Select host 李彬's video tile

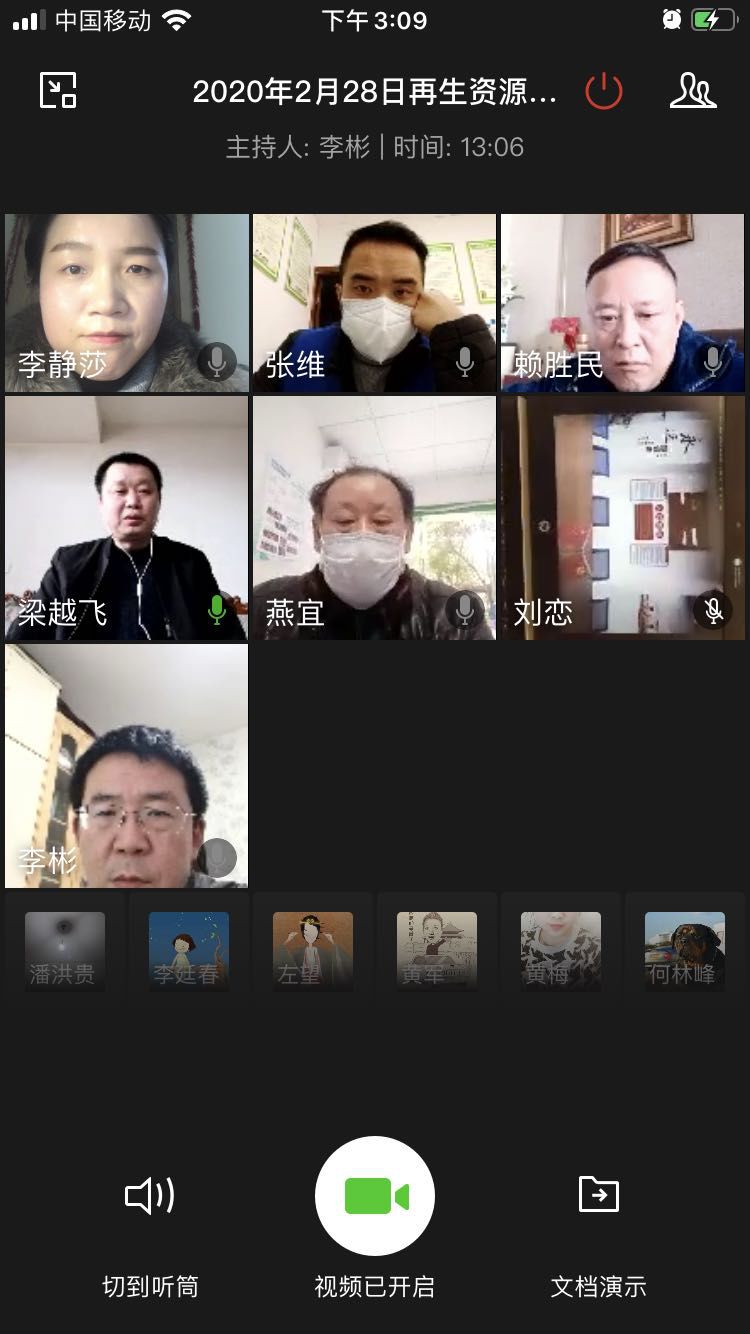pos(126,766)
